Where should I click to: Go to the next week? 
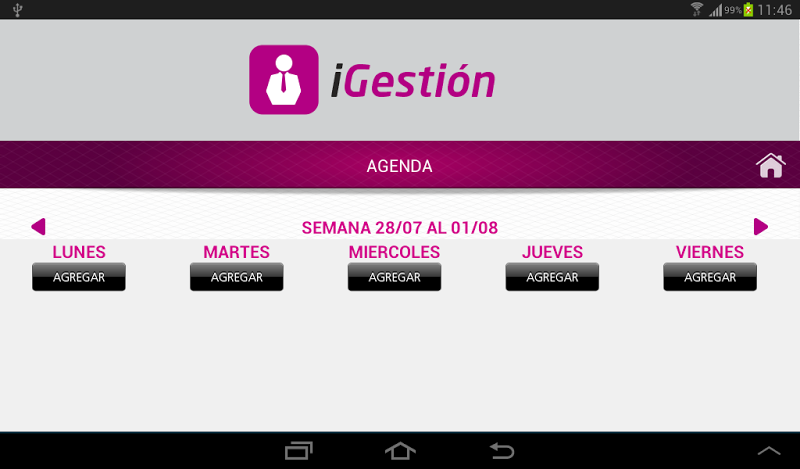761,227
